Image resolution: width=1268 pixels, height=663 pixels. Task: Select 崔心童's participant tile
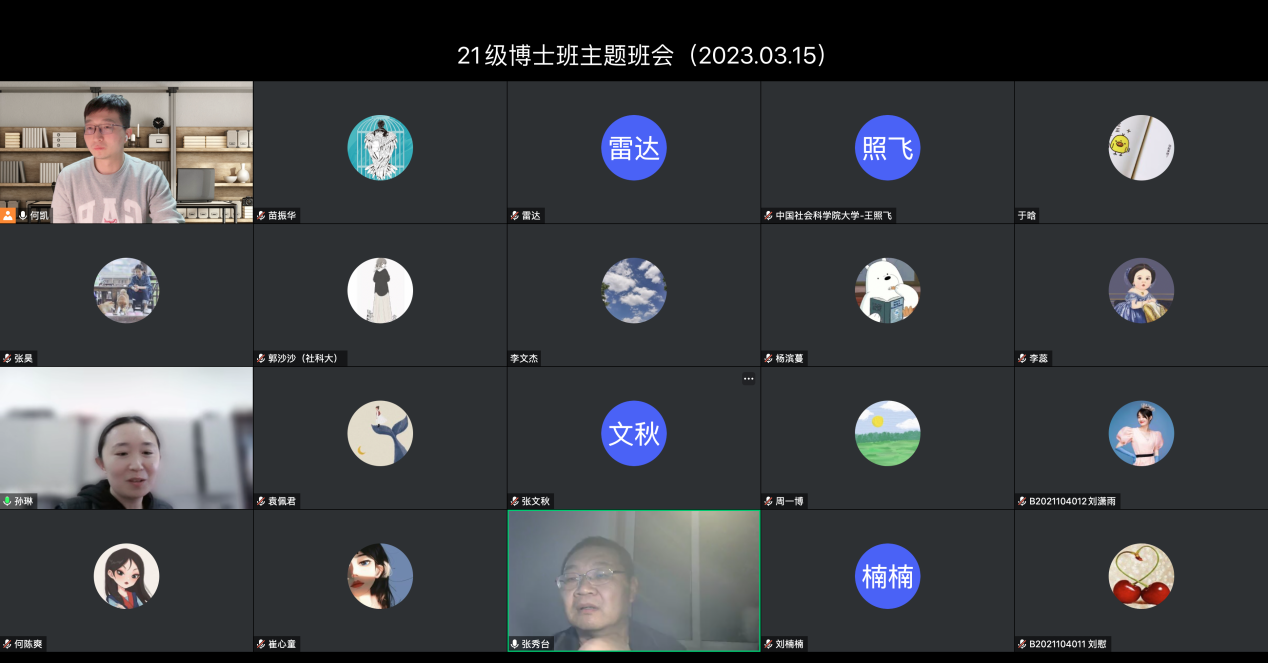pos(380,580)
